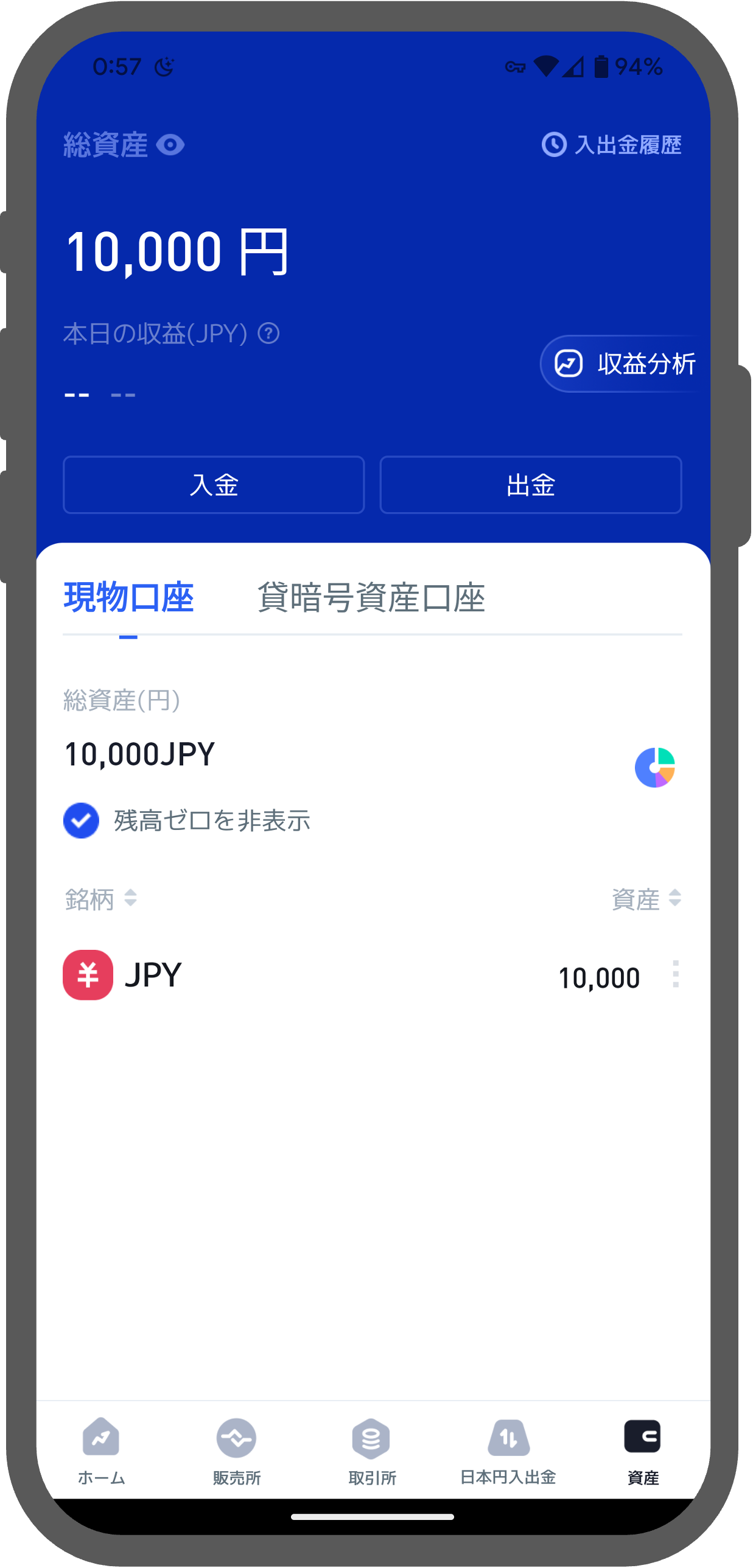The height and width of the screenshot is (1568, 753).
Task: Switch to the 貸暗号資産口座 tab
Action: 371,597
